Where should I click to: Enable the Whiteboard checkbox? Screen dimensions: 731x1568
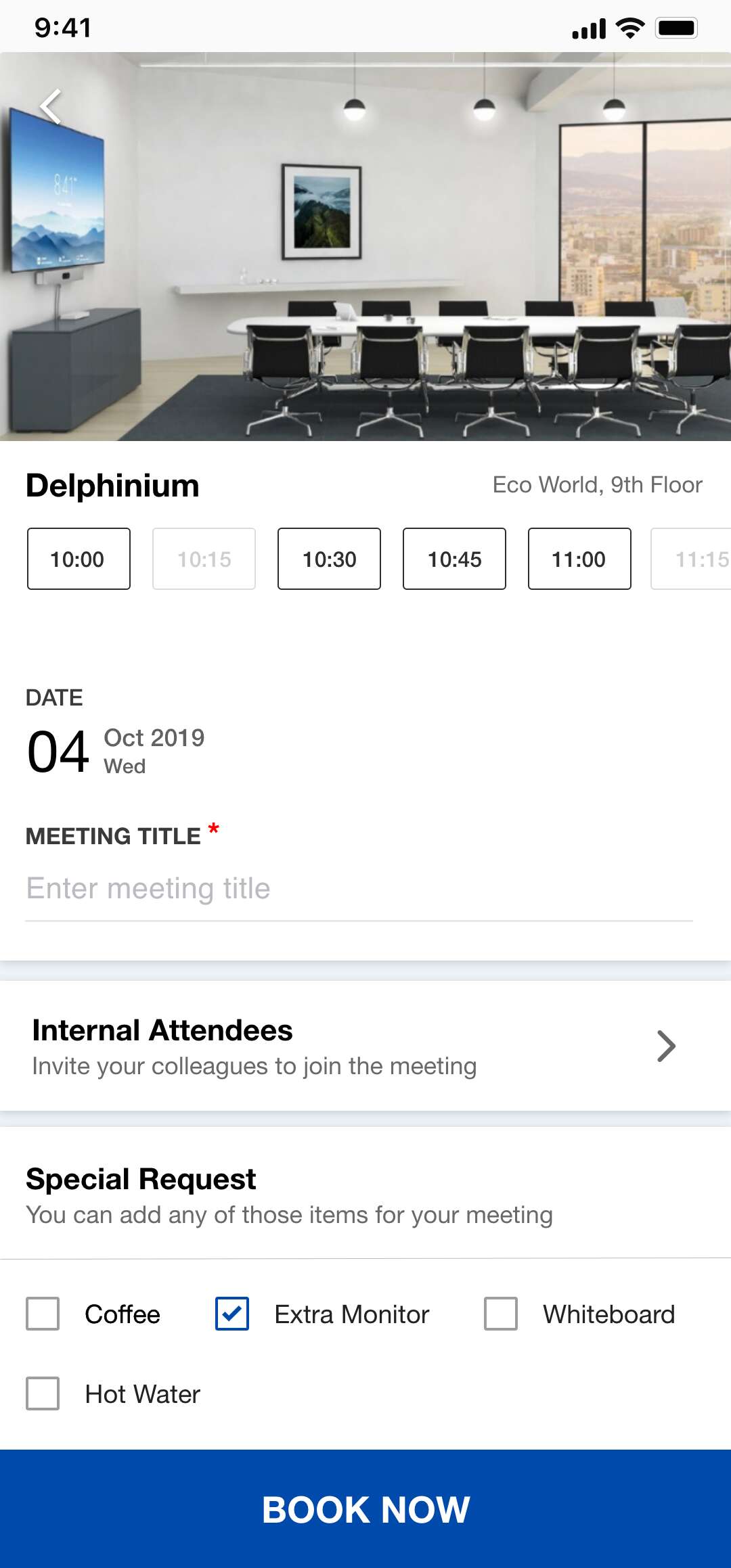click(501, 1314)
